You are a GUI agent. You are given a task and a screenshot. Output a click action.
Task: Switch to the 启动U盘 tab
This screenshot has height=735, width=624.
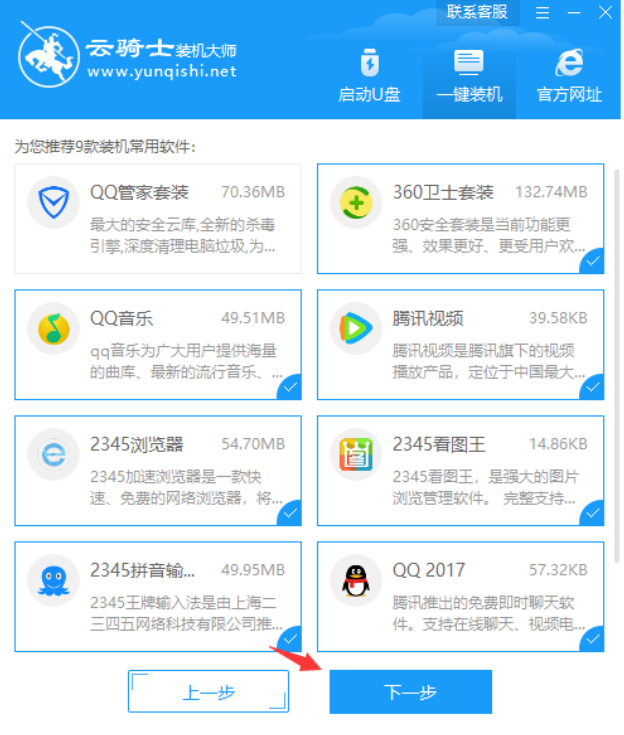(369, 75)
